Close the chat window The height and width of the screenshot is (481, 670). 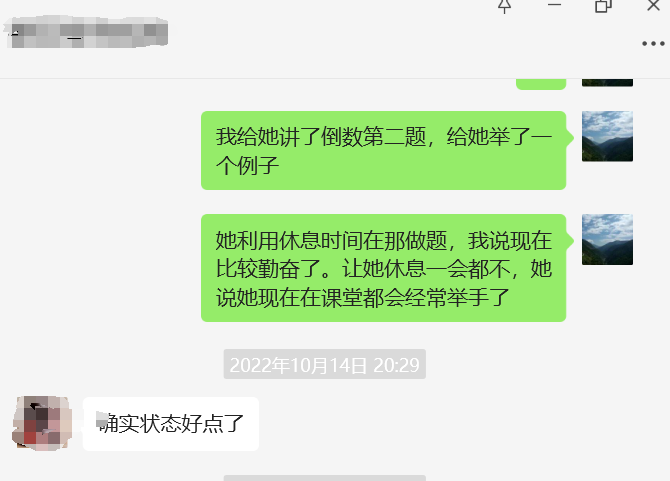click(x=652, y=5)
